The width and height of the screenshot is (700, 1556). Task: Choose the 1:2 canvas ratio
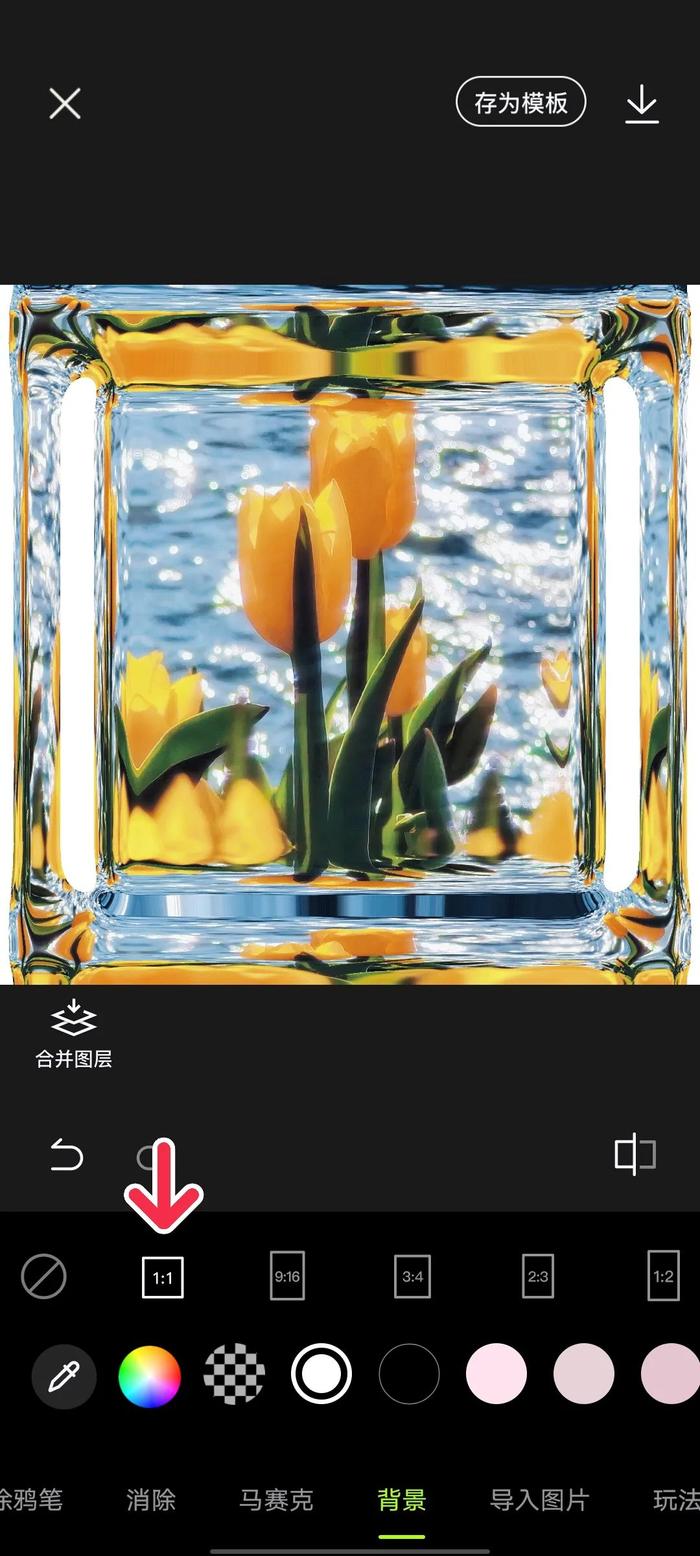663,1276
